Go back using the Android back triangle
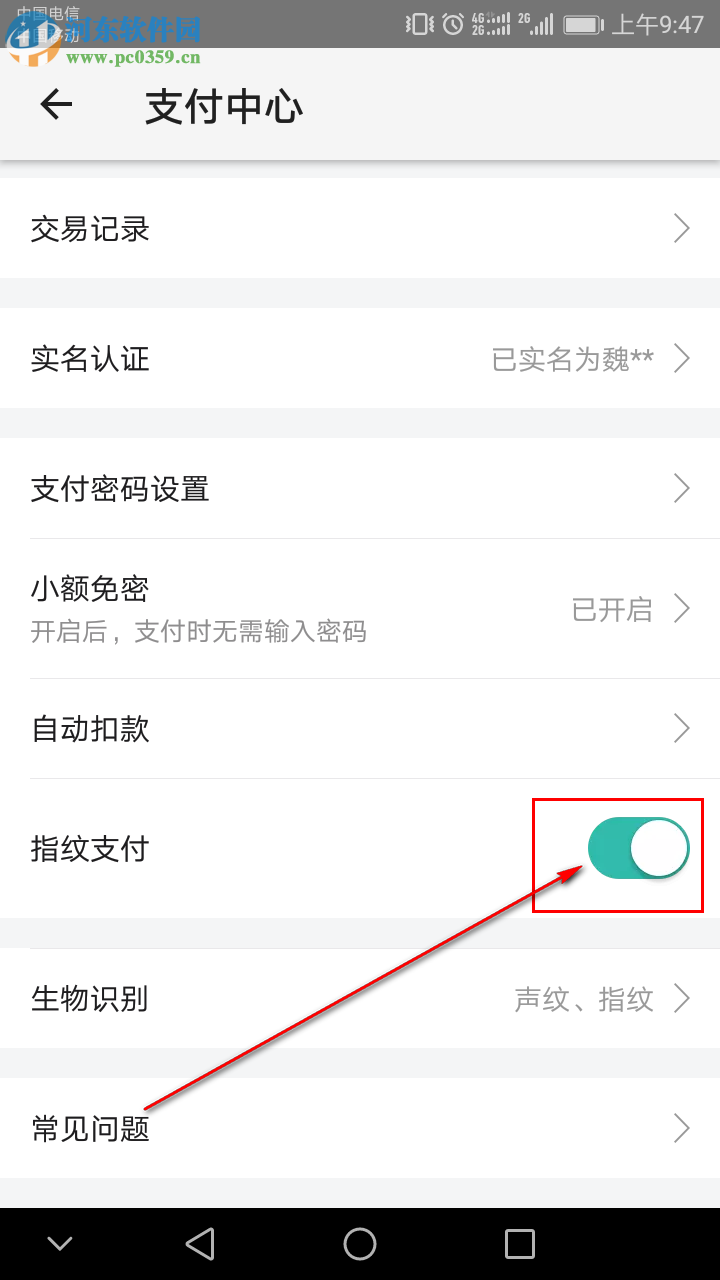The height and width of the screenshot is (1280, 720). pyautogui.click(x=200, y=1243)
